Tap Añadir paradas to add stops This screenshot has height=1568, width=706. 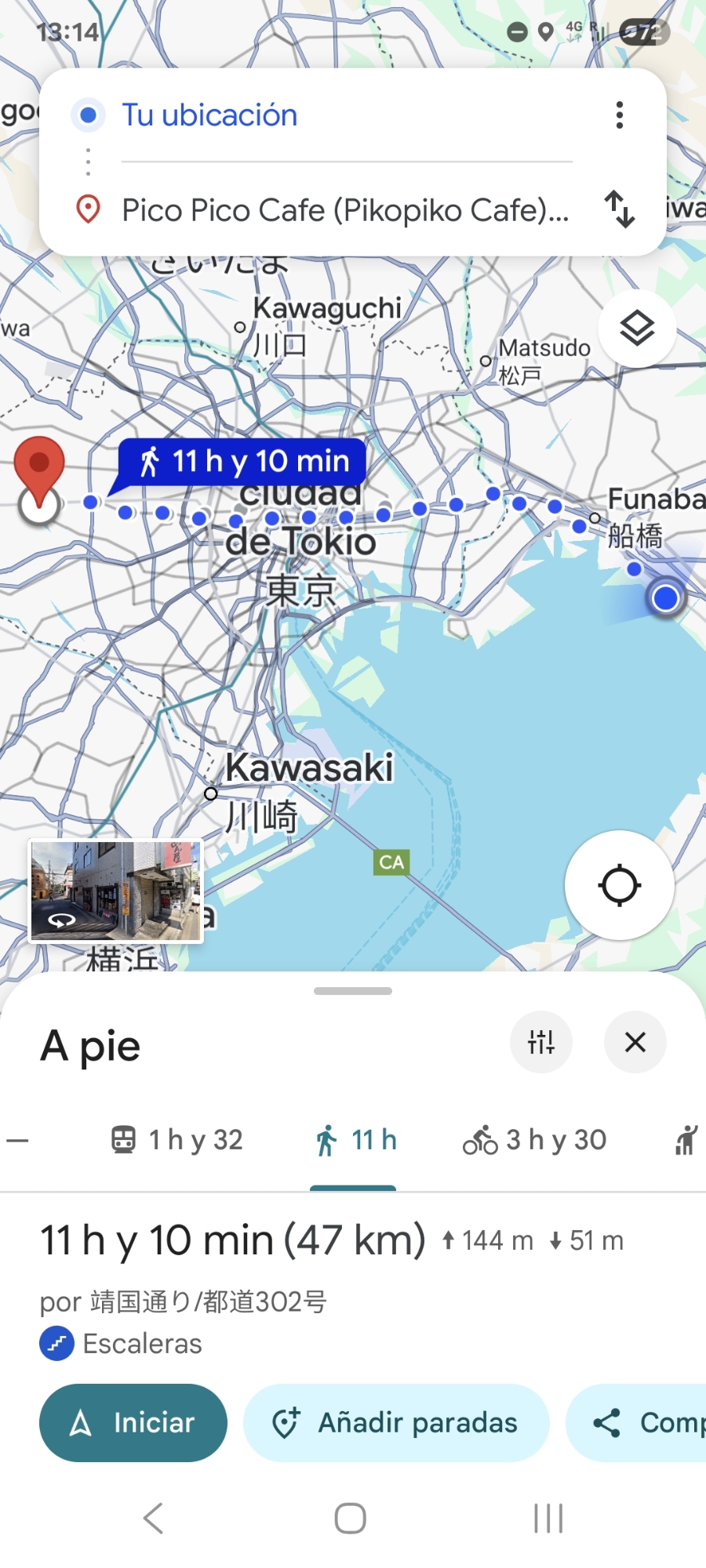[395, 1422]
